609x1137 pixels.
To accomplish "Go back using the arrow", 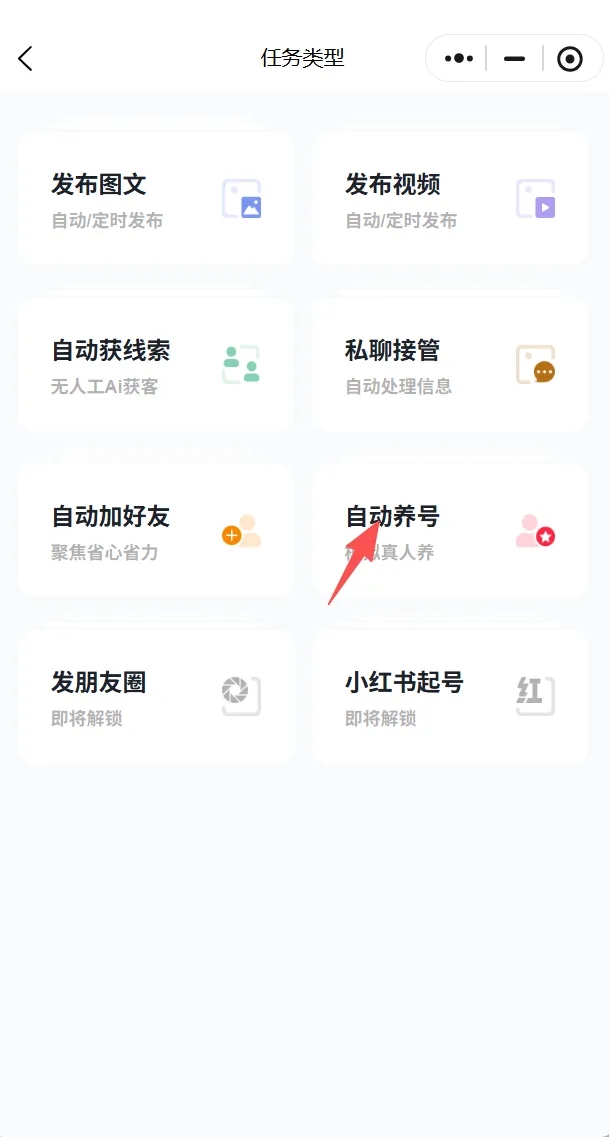I will (x=26, y=59).
